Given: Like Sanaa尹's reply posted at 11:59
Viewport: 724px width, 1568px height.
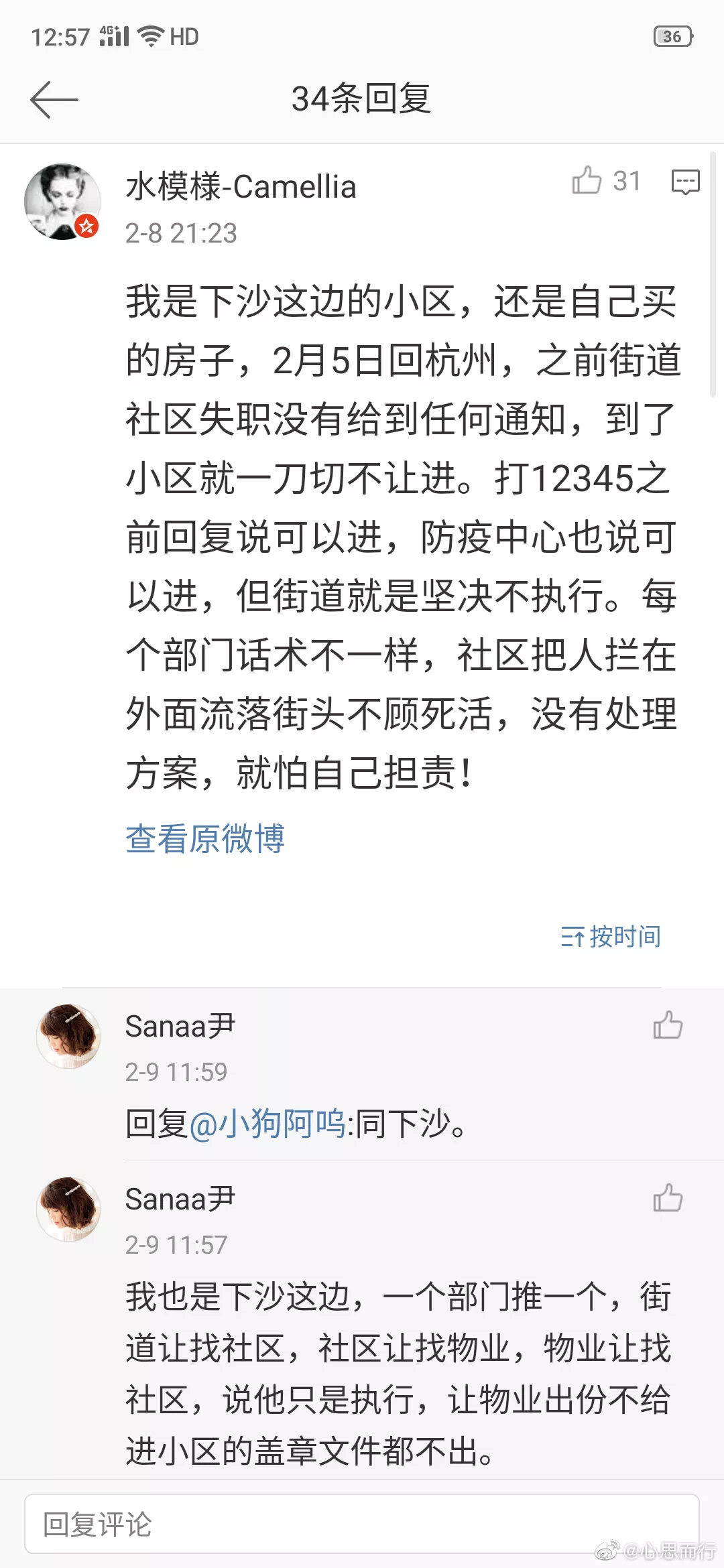Looking at the screenshot, I should pos(668,1025).
